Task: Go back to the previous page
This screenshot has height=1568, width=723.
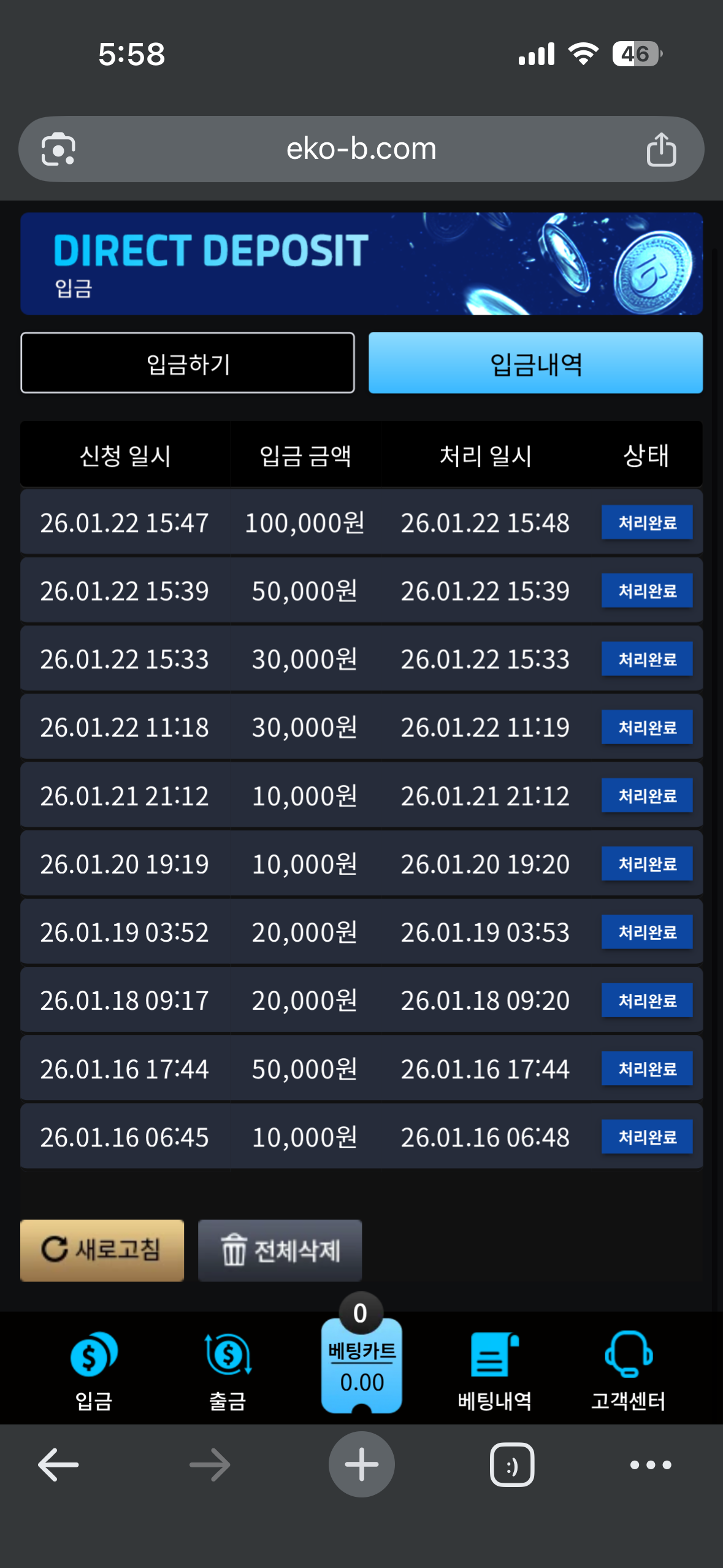Action: tap(58, 1465)
